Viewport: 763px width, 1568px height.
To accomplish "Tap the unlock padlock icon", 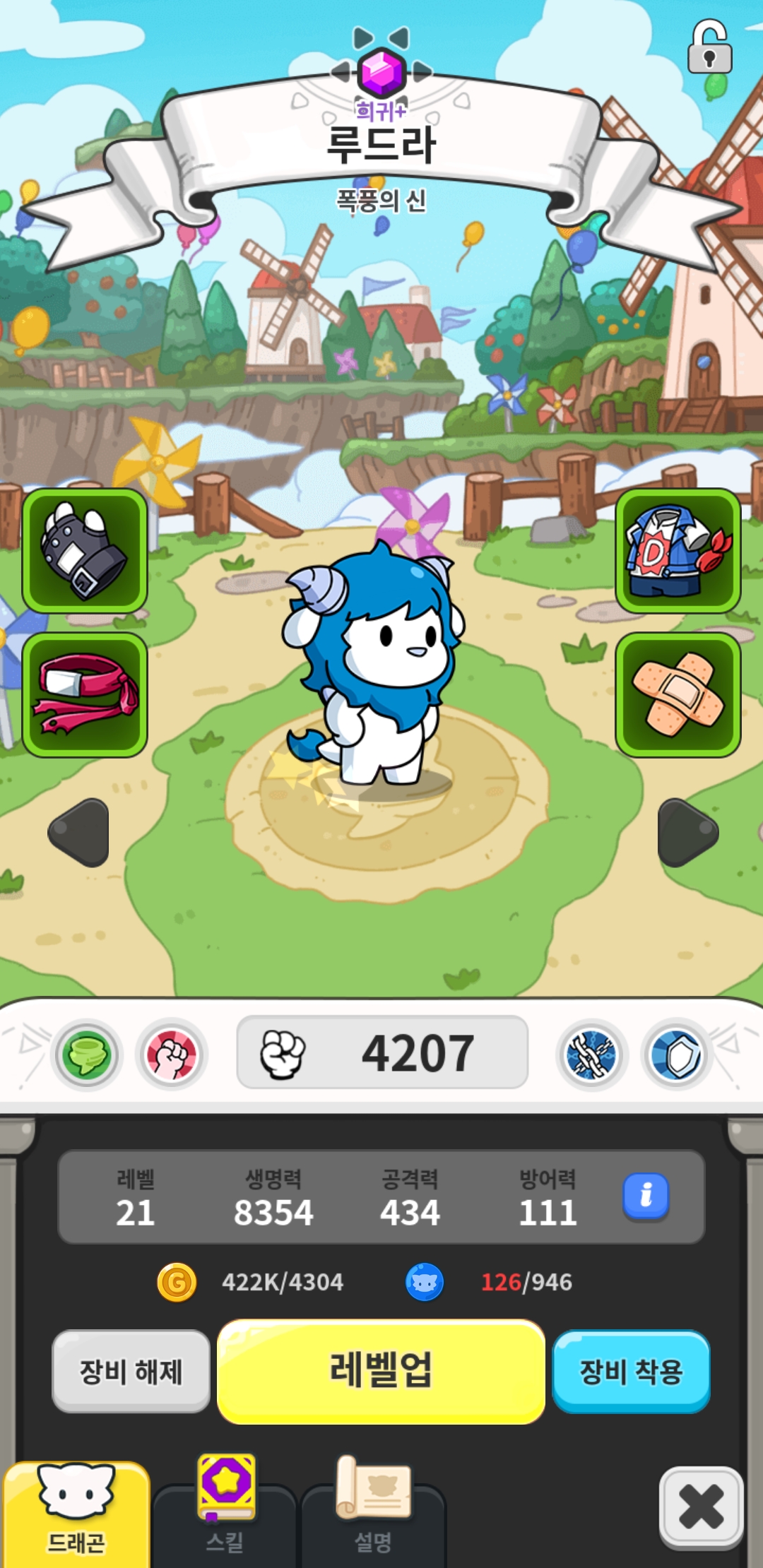I will pyautogui.click(x=709, y=48).
